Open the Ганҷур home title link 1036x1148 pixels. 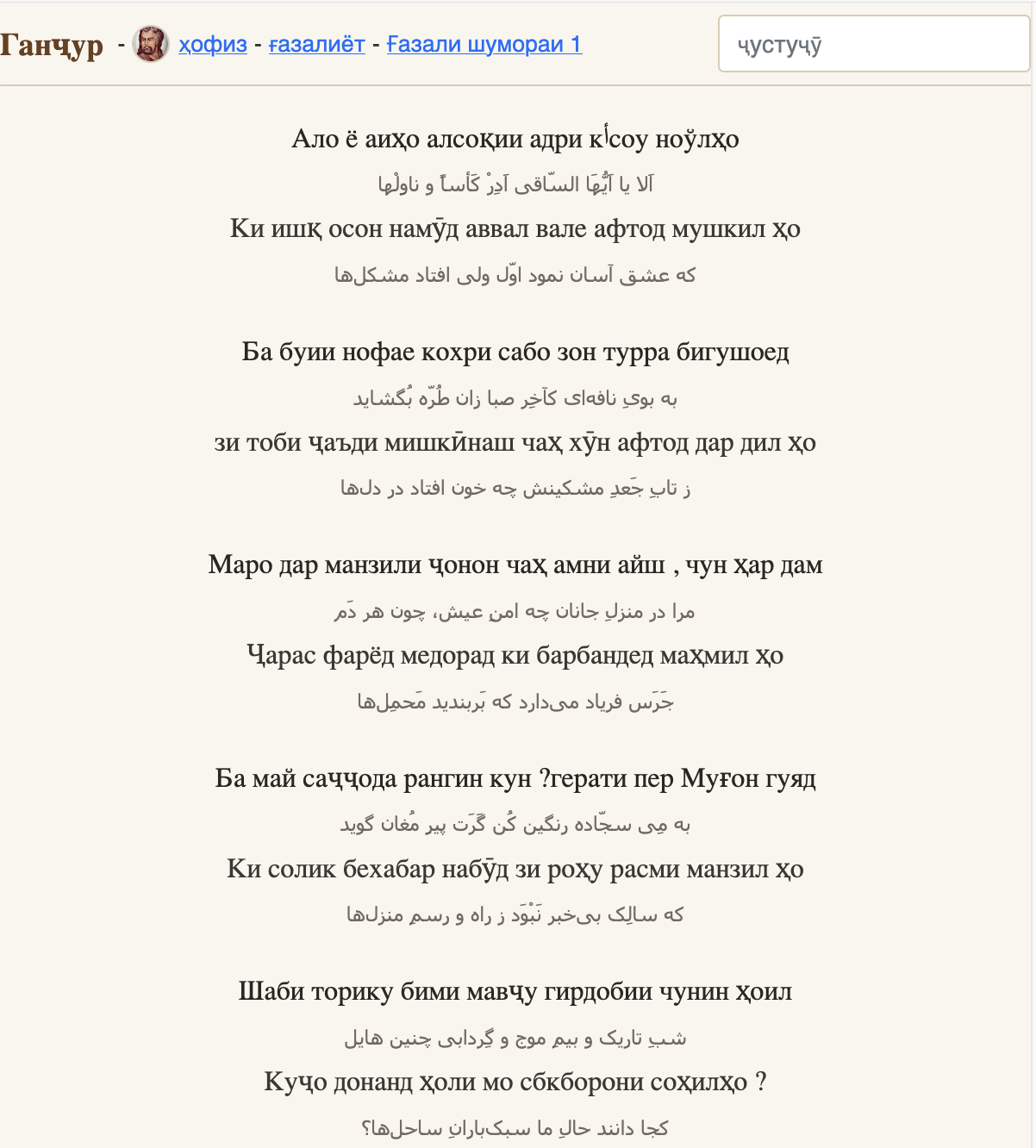coord(52,45)
